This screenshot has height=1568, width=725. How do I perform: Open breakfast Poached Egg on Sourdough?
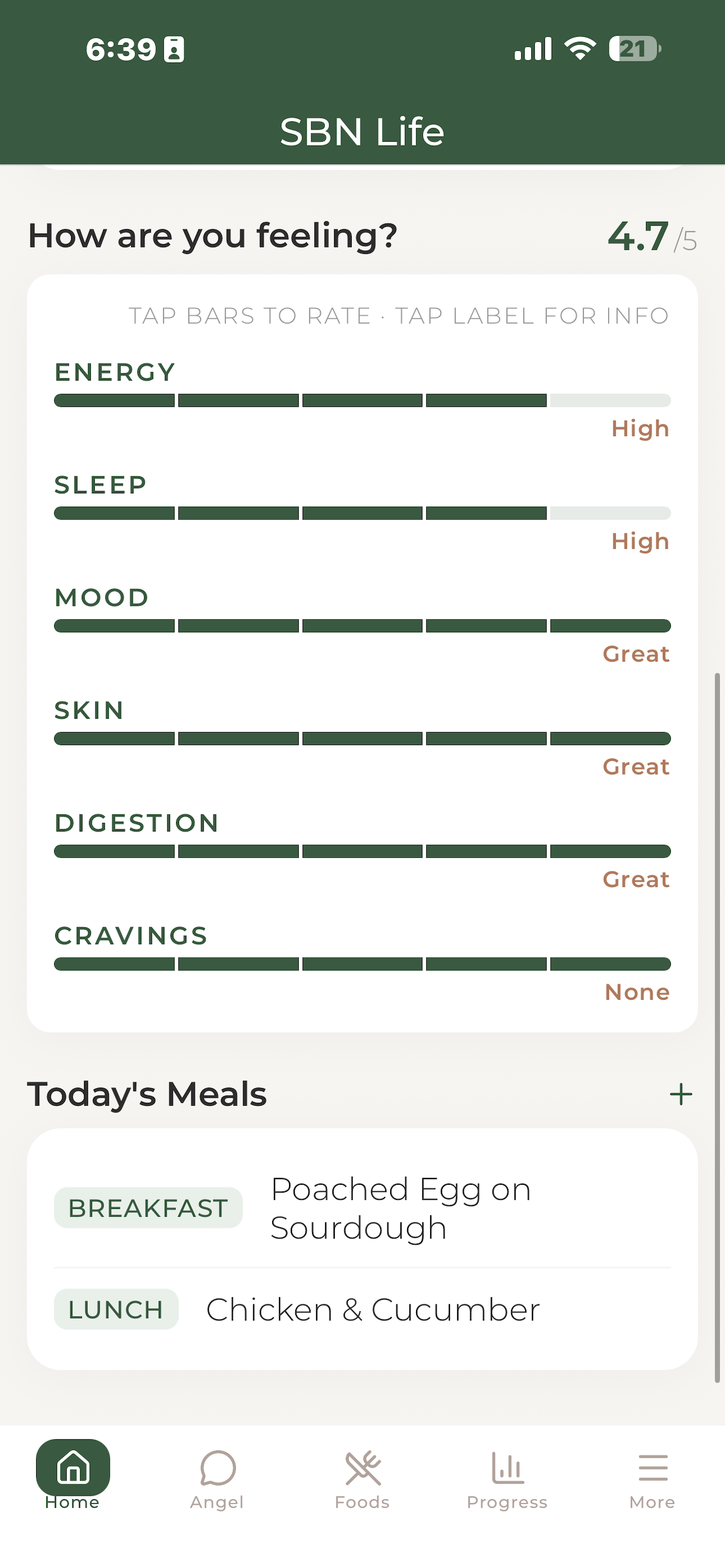coord(362,1208)
